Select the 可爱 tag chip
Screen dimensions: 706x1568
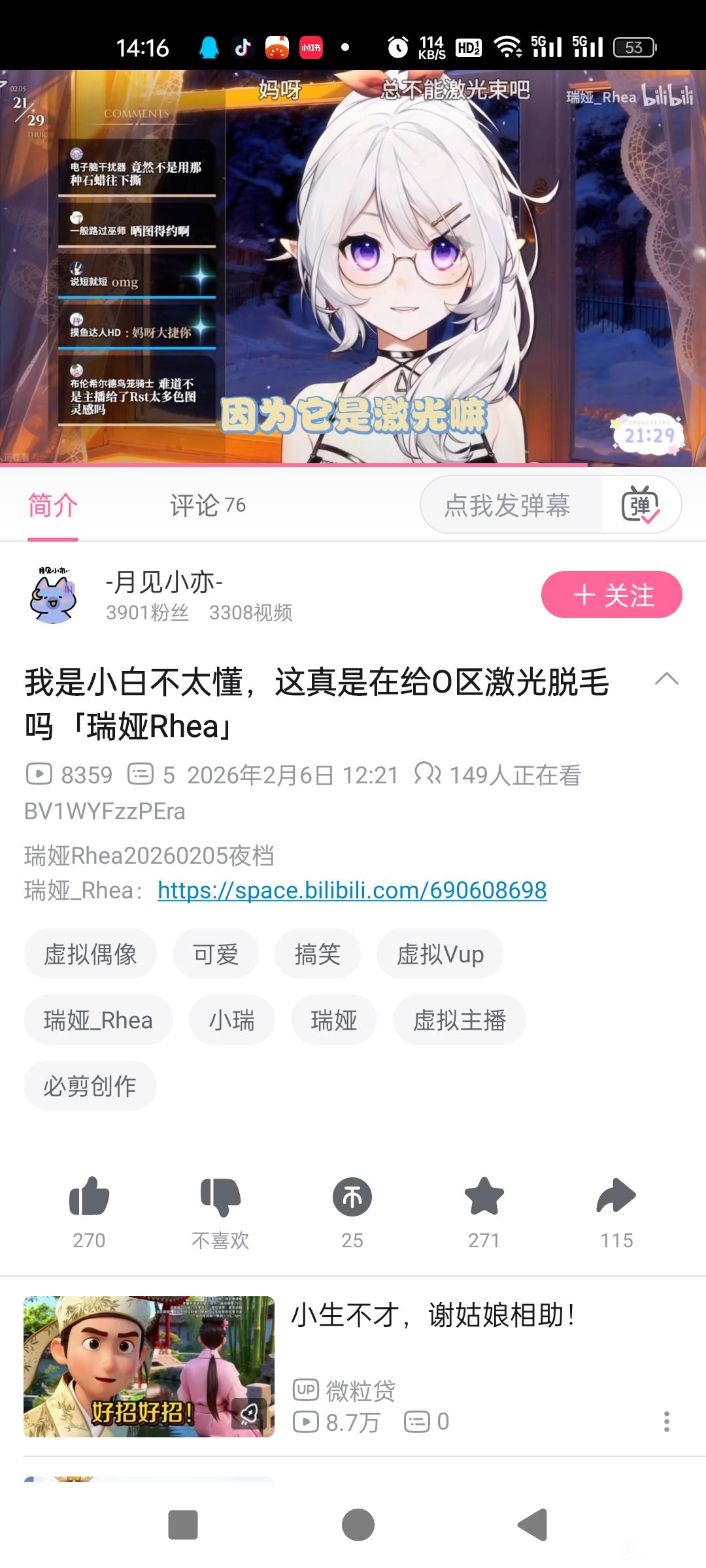pyautogui.click(x=216, y=955)
